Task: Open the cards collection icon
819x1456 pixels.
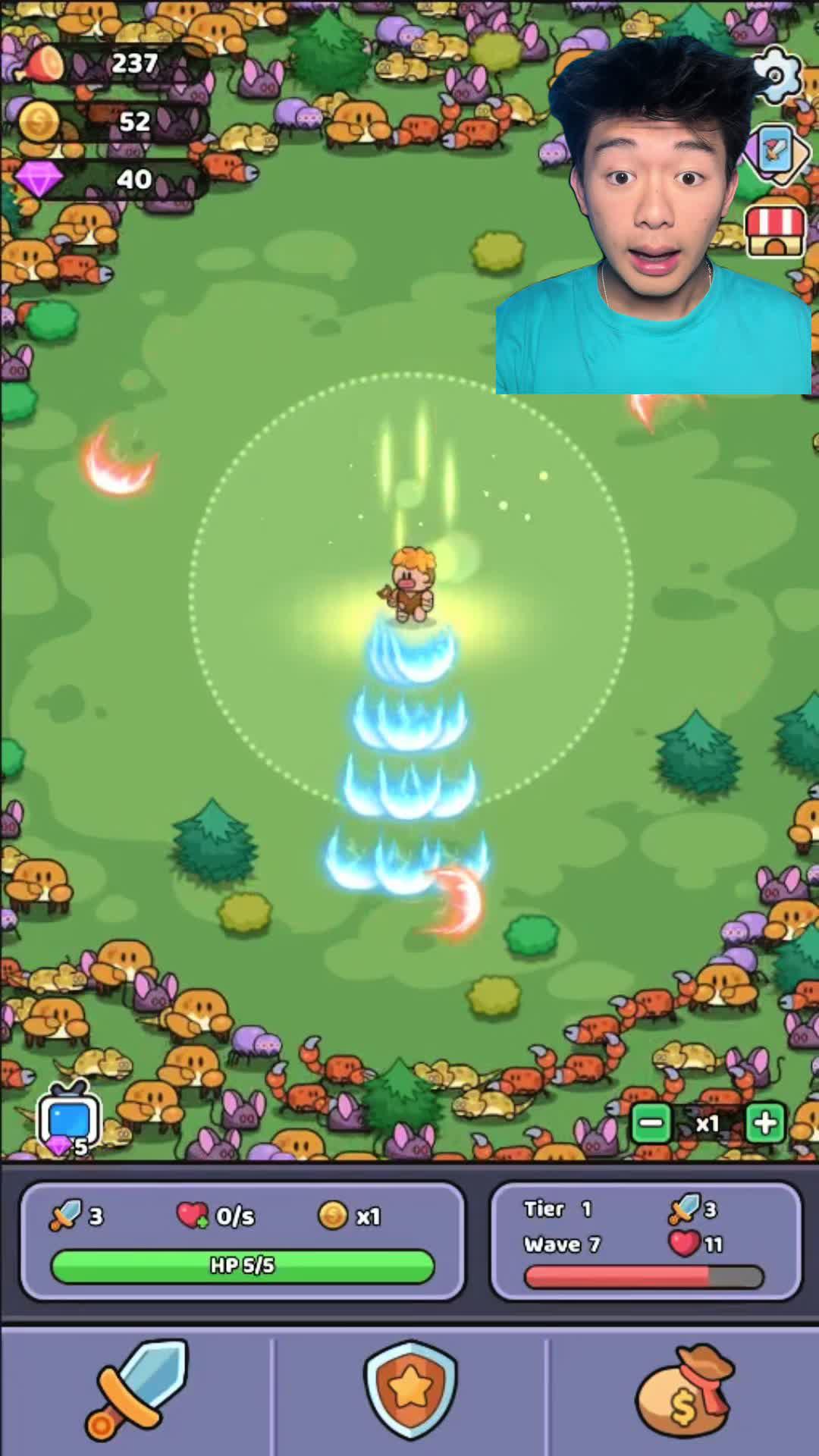Action: [x=775, y=154]
